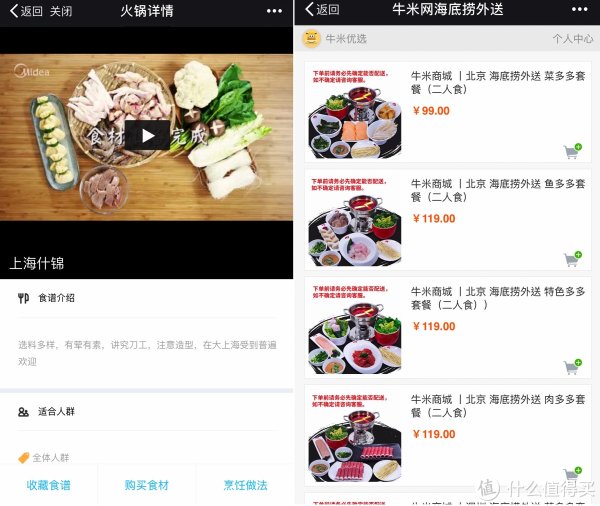Add 鱼多多套餐 to the cart
Screen dimensions: 600x506
pos(572,259)
